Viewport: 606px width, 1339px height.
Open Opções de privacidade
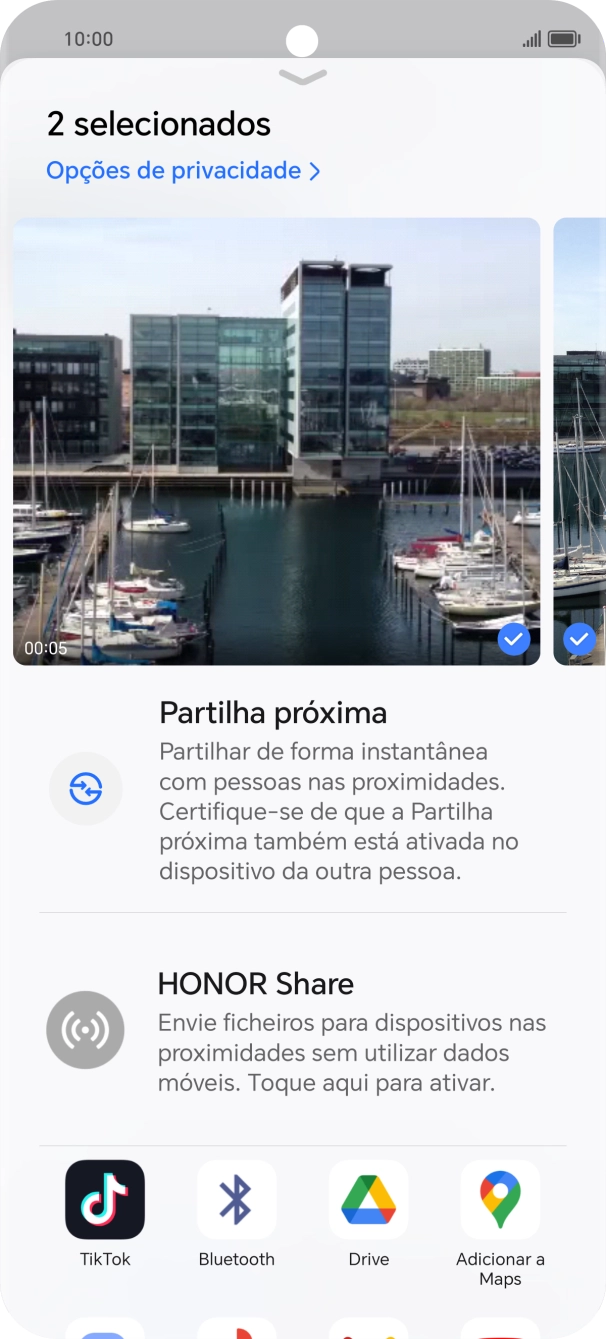[x=183, y=171]
